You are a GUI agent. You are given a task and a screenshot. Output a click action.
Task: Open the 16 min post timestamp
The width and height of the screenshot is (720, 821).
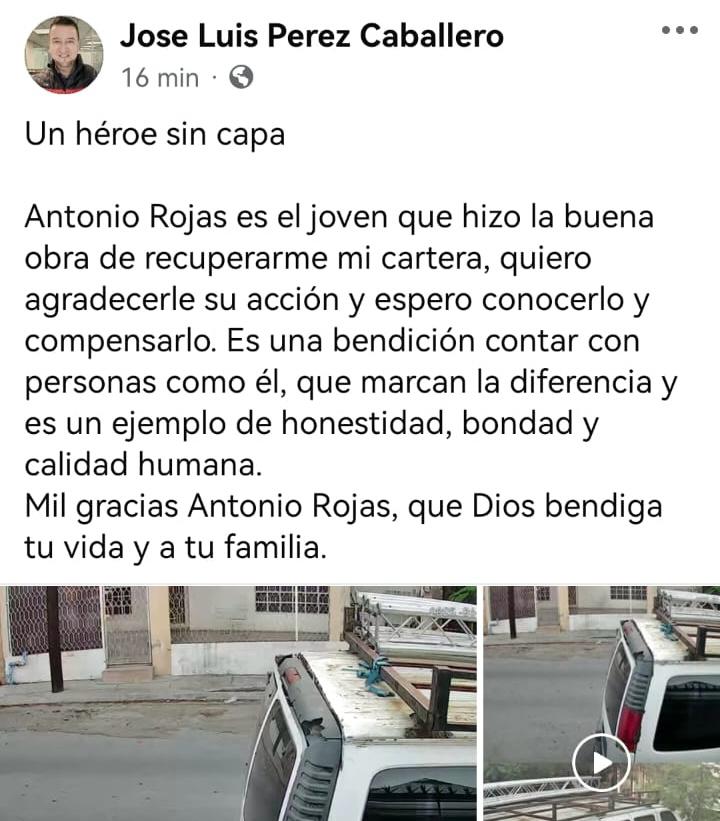[x=160, y=77]
